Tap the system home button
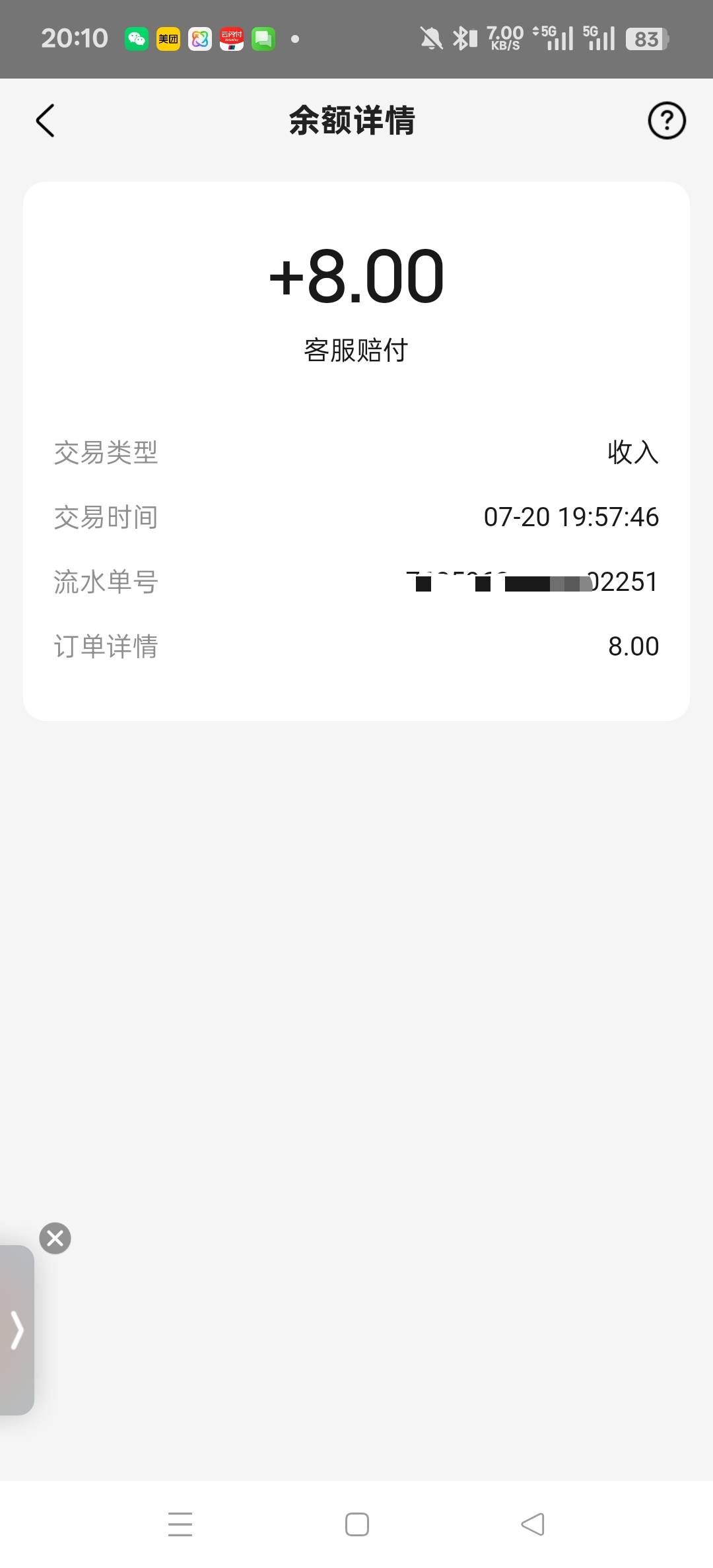Screen dimensions: 713x1568 click(x=357, y=1524)
